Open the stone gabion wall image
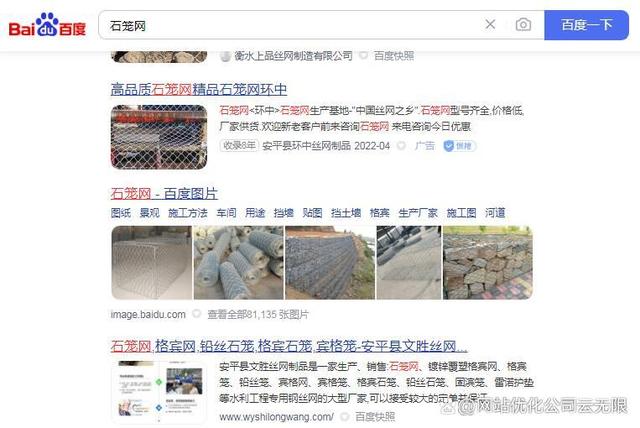Viewport: 640px width, 428px height. pos(488,262)
